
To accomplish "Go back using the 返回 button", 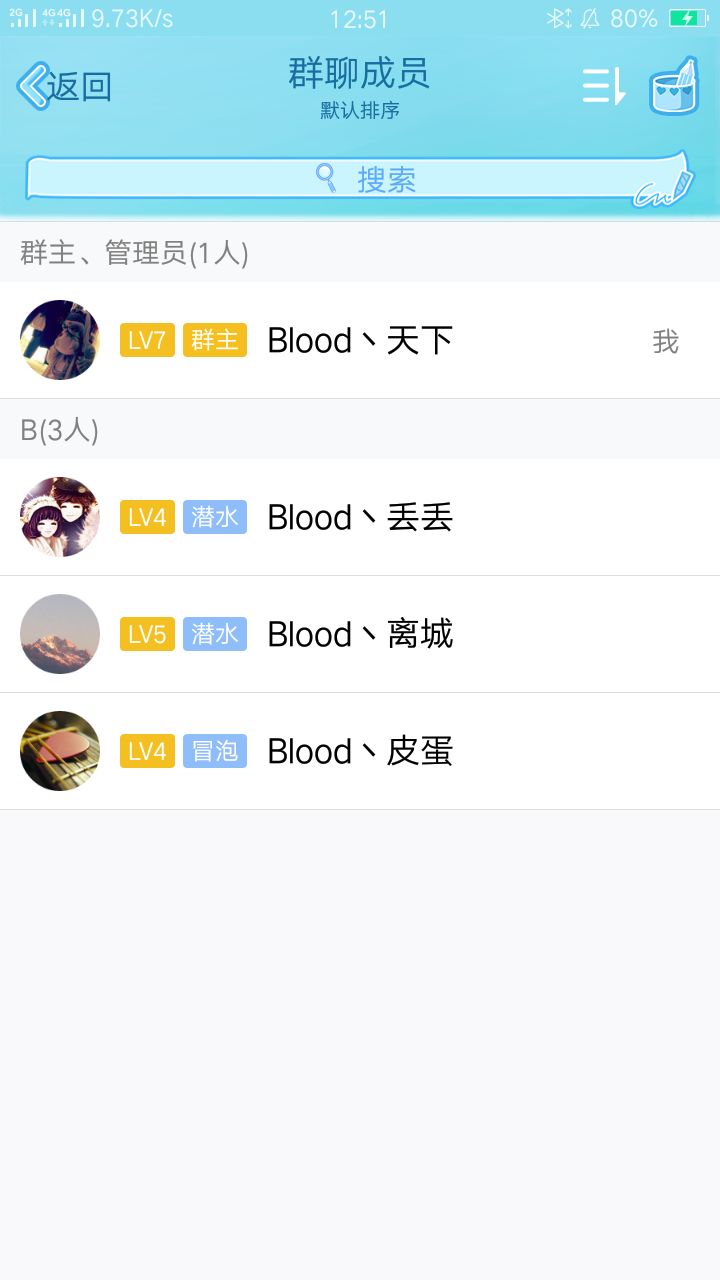I will click(64, 87).
